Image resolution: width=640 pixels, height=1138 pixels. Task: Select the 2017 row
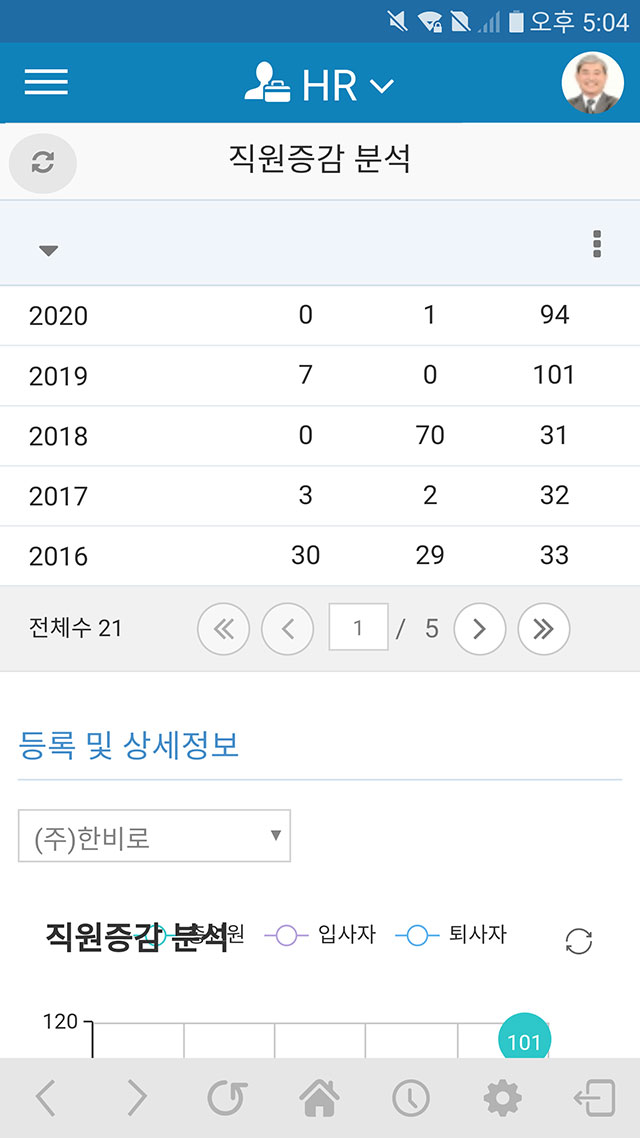[320, 496]
